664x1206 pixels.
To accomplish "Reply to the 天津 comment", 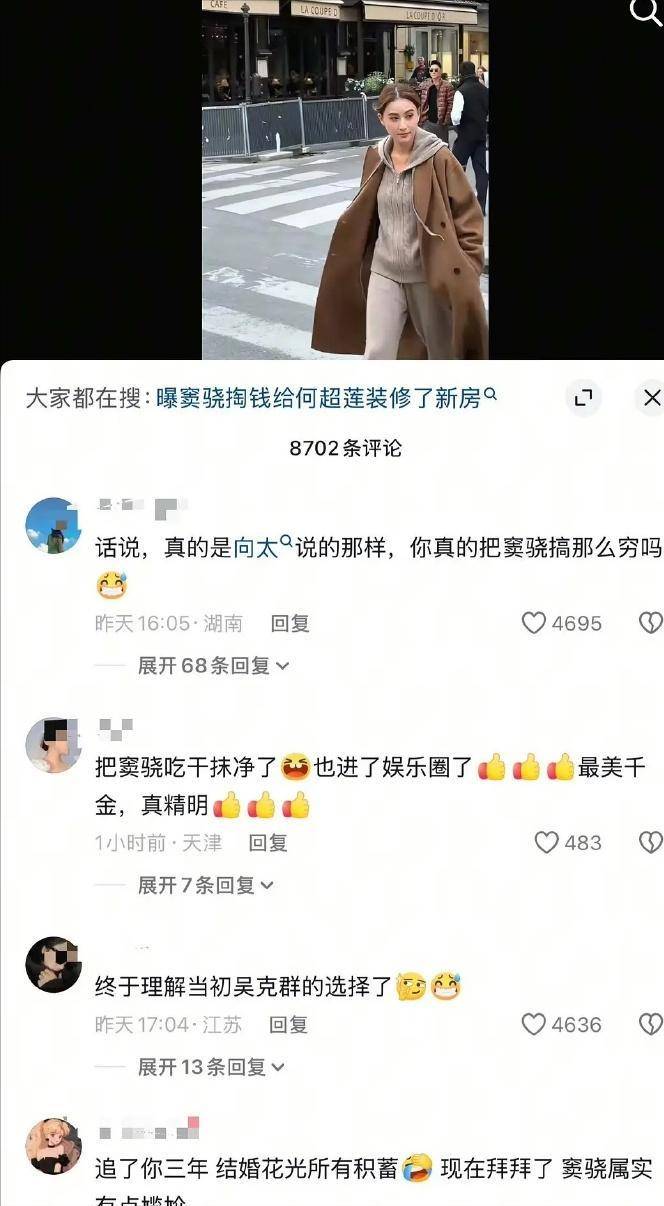I will pyautogui.click(x=268, y=843).
